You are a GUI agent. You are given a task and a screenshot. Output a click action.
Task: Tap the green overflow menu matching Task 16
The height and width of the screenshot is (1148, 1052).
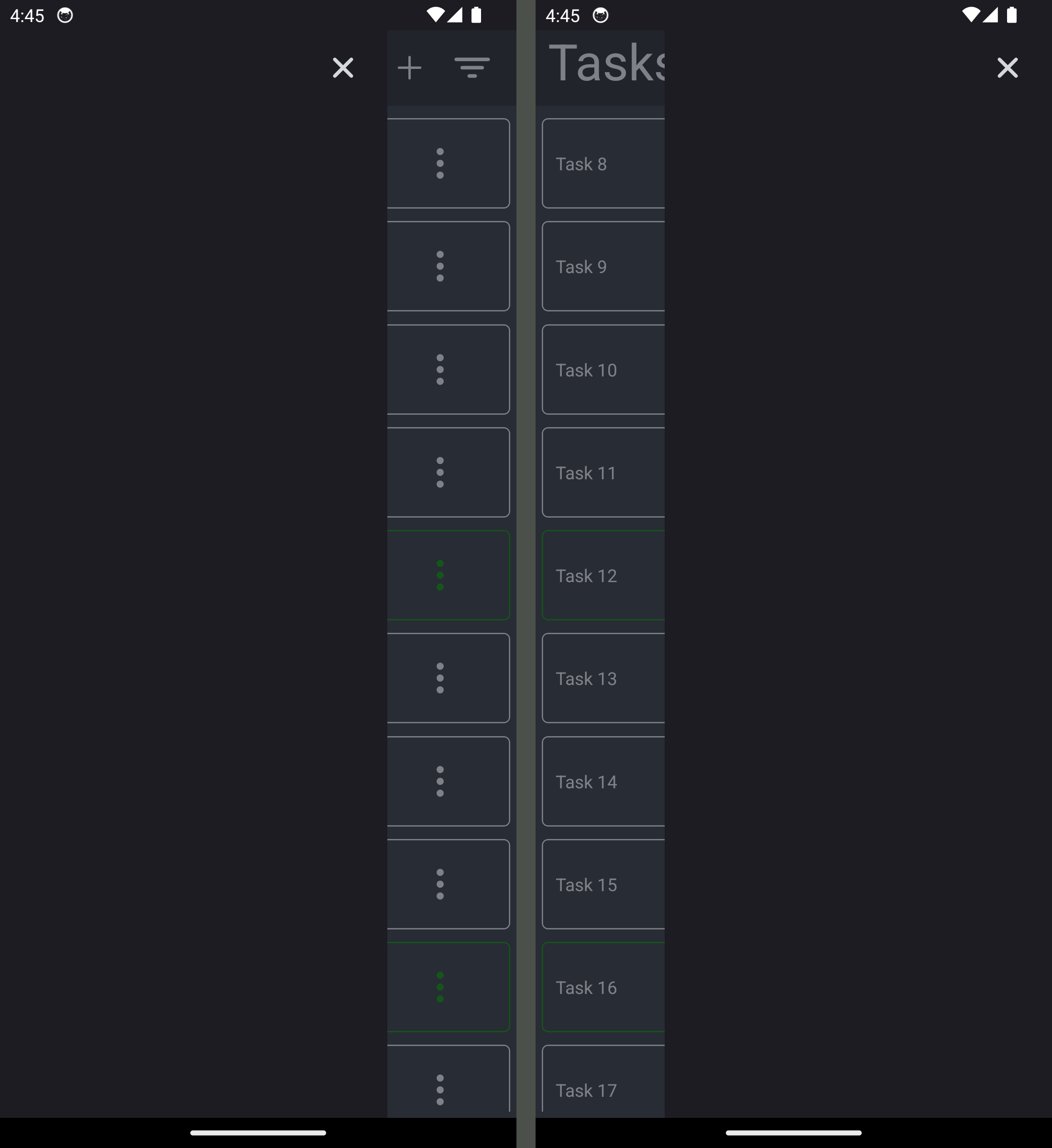tap(439, 987)
